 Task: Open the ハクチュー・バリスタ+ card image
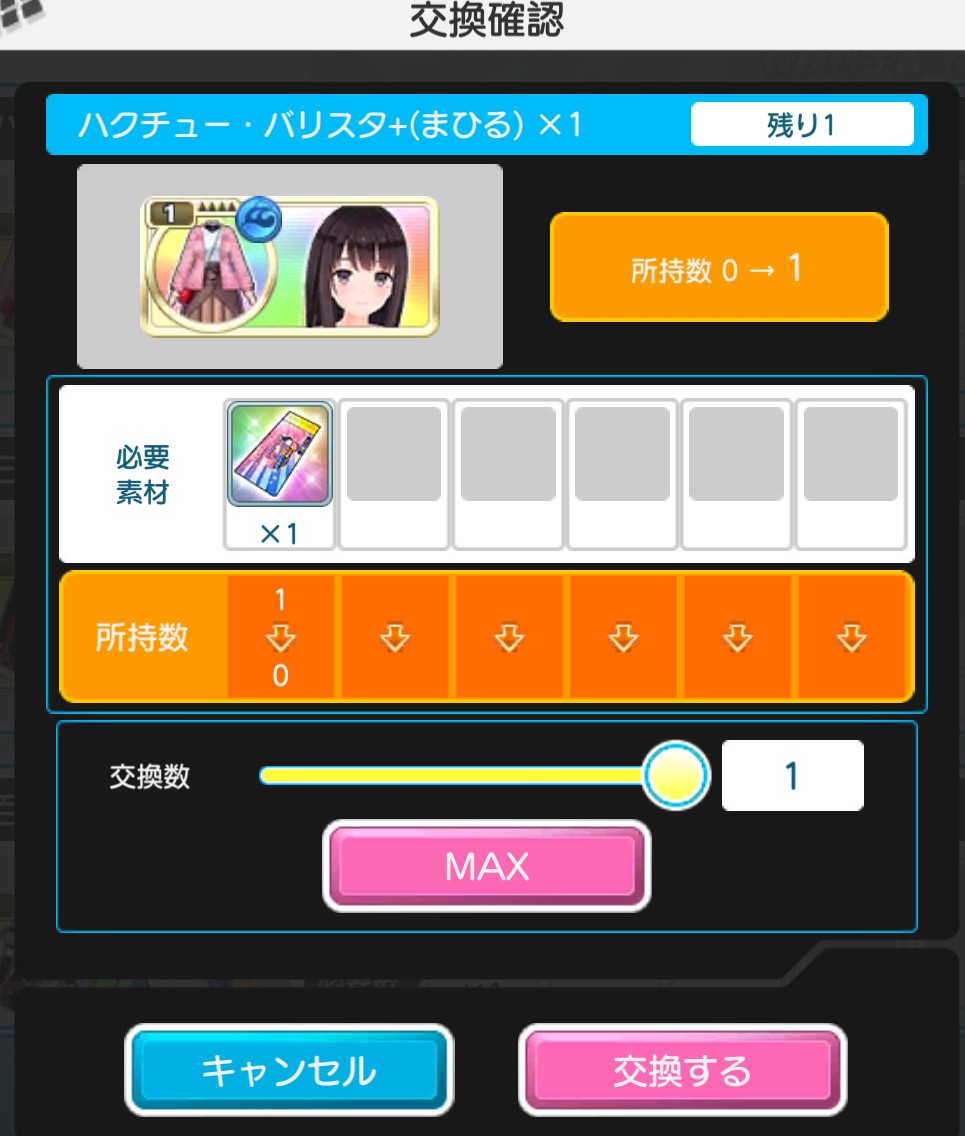(x=289, y=266)
